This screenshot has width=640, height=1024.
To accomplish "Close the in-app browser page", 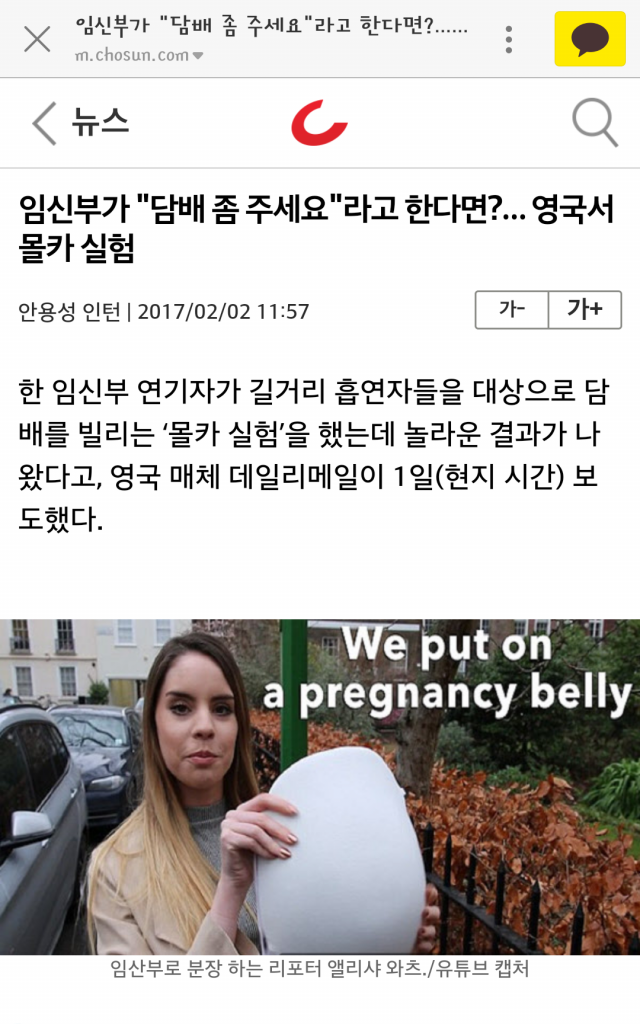I will click(x=37, y=39).
